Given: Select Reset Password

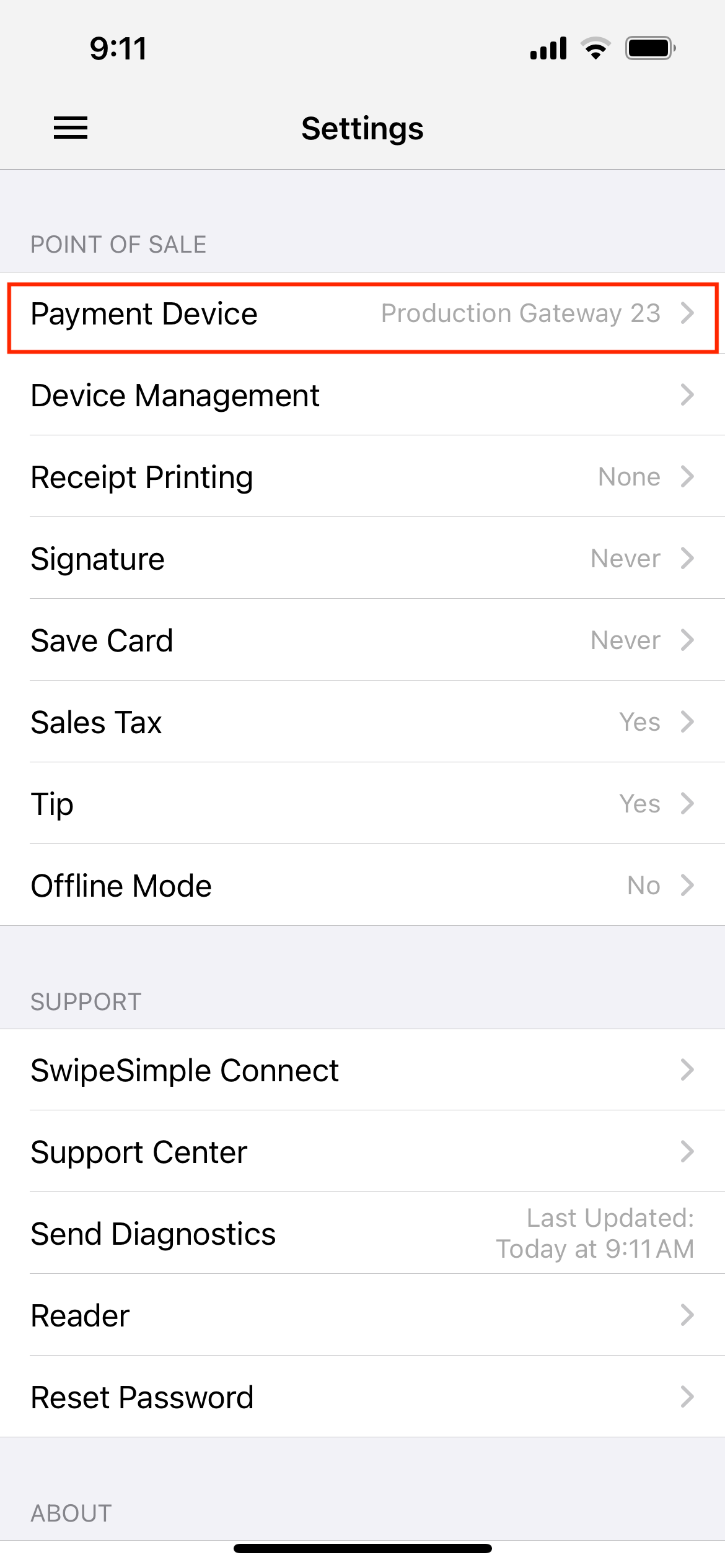Looking at the screenshot, I should (x=362, y=1396).
